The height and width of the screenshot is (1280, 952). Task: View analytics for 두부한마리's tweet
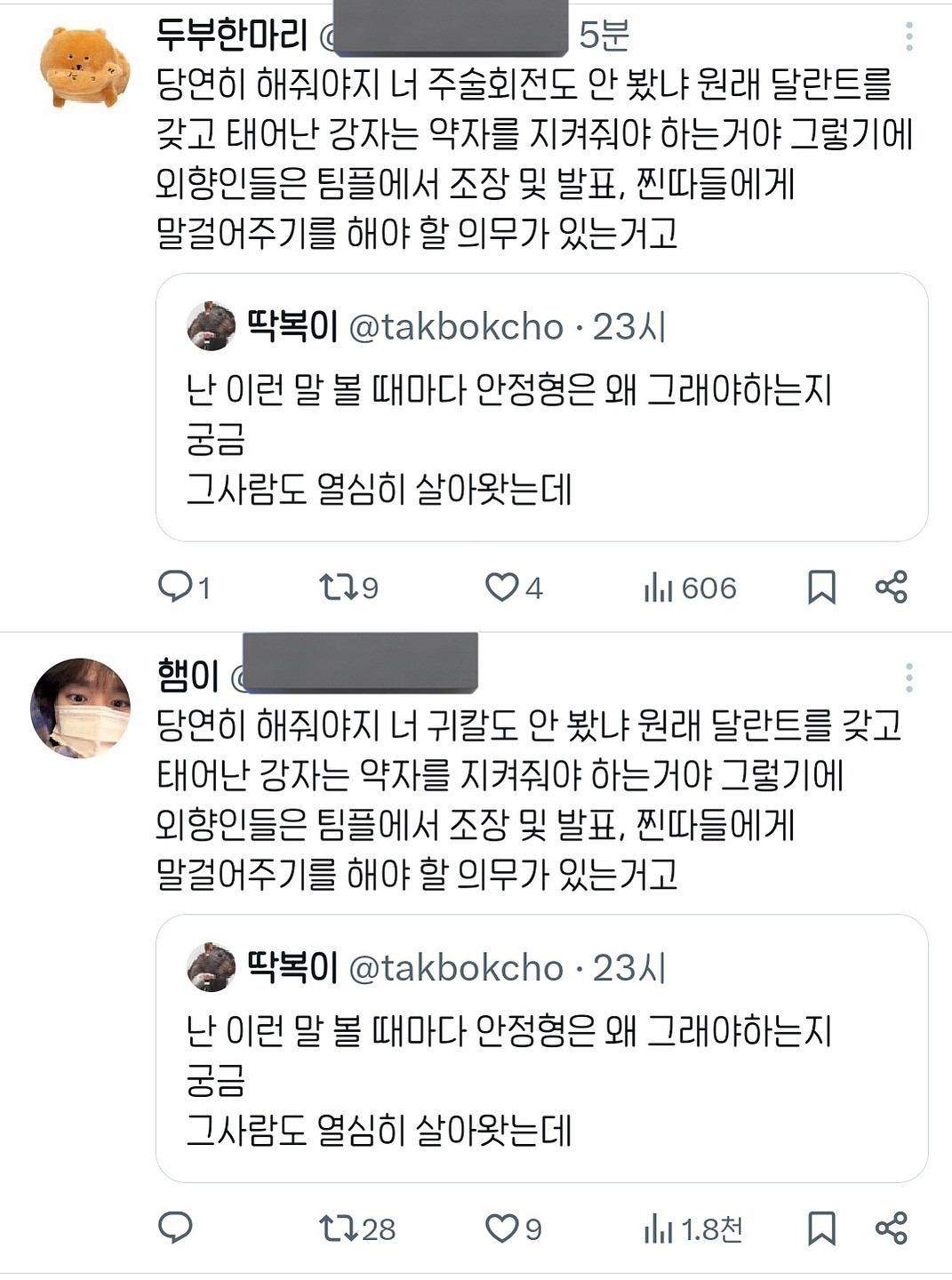tap(659, 587)
